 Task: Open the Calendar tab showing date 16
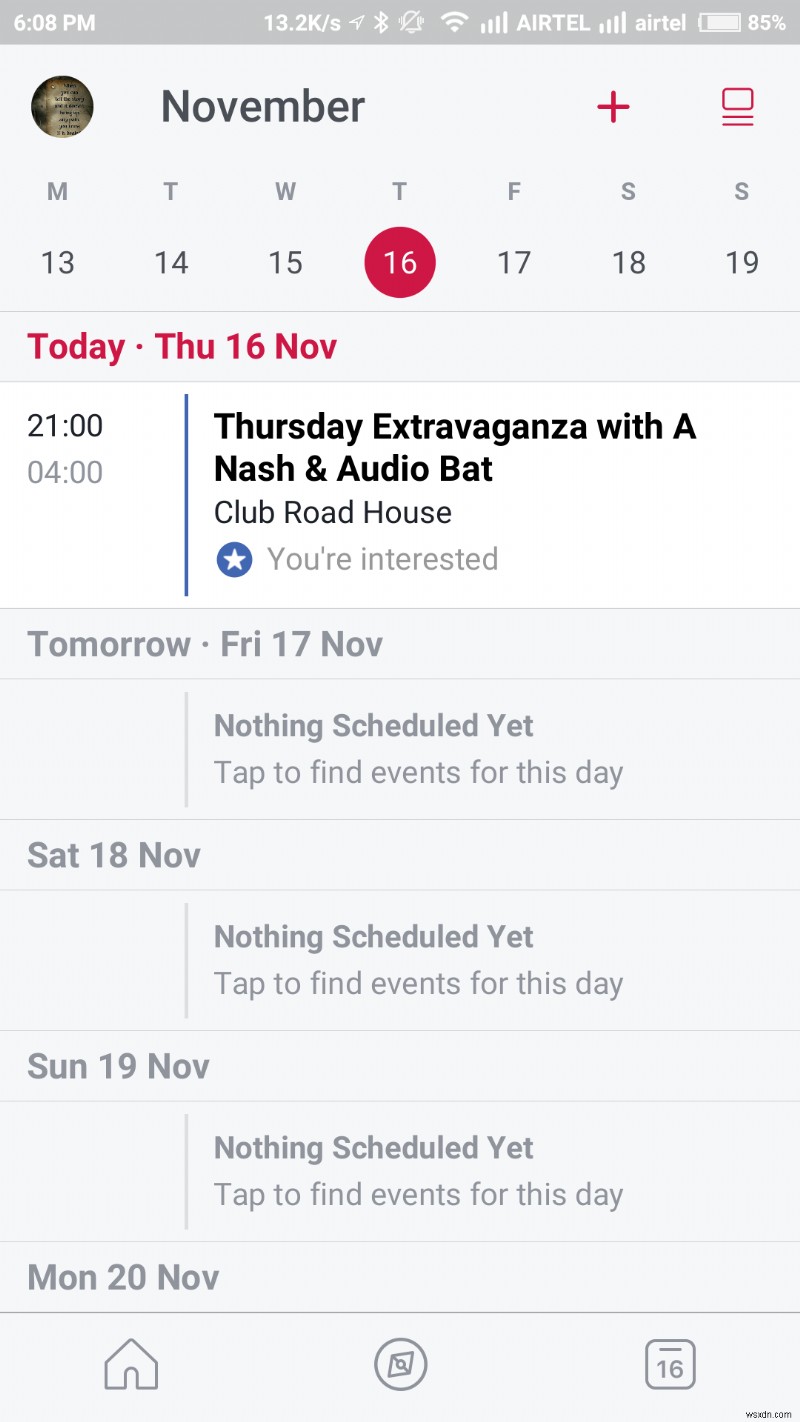(670, 1363)
